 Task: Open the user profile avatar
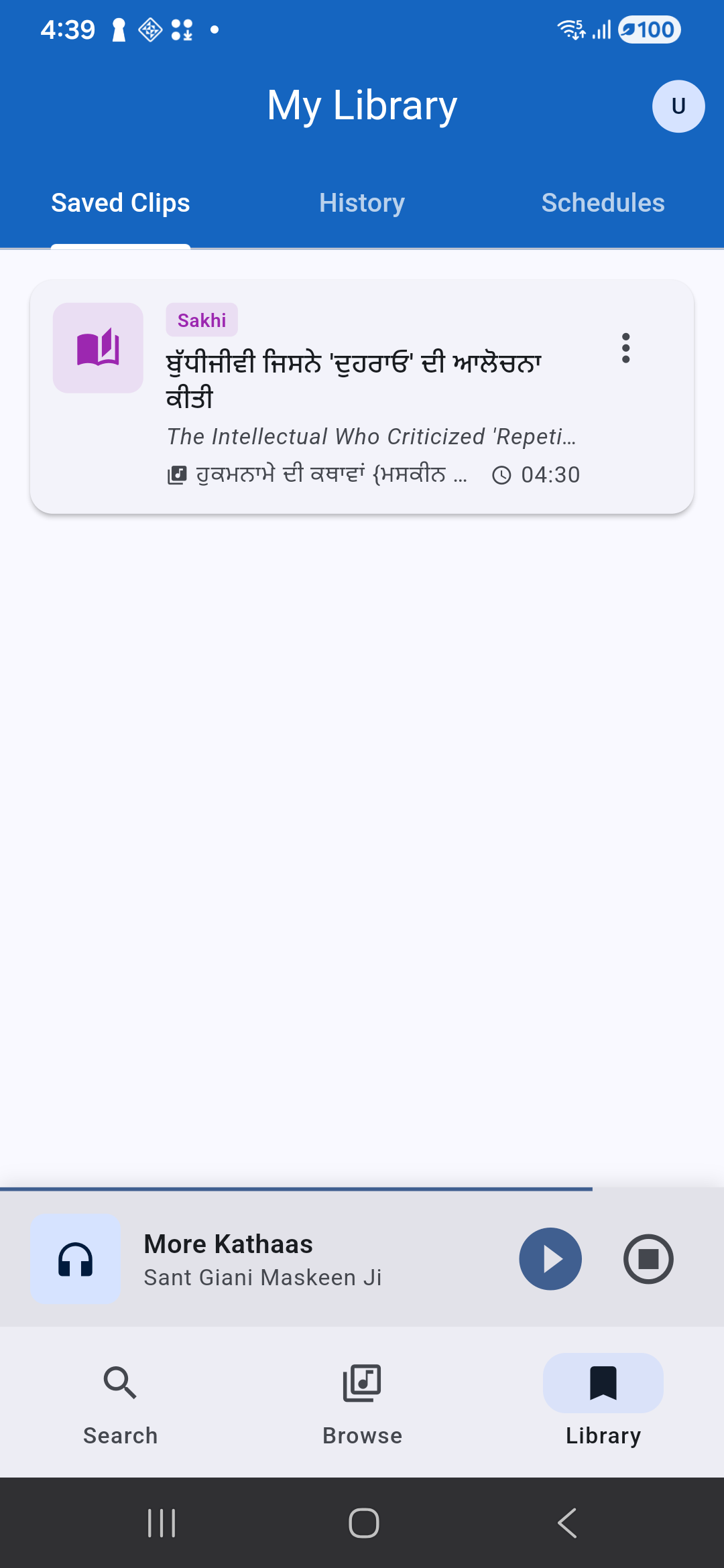tap(678, 107)
